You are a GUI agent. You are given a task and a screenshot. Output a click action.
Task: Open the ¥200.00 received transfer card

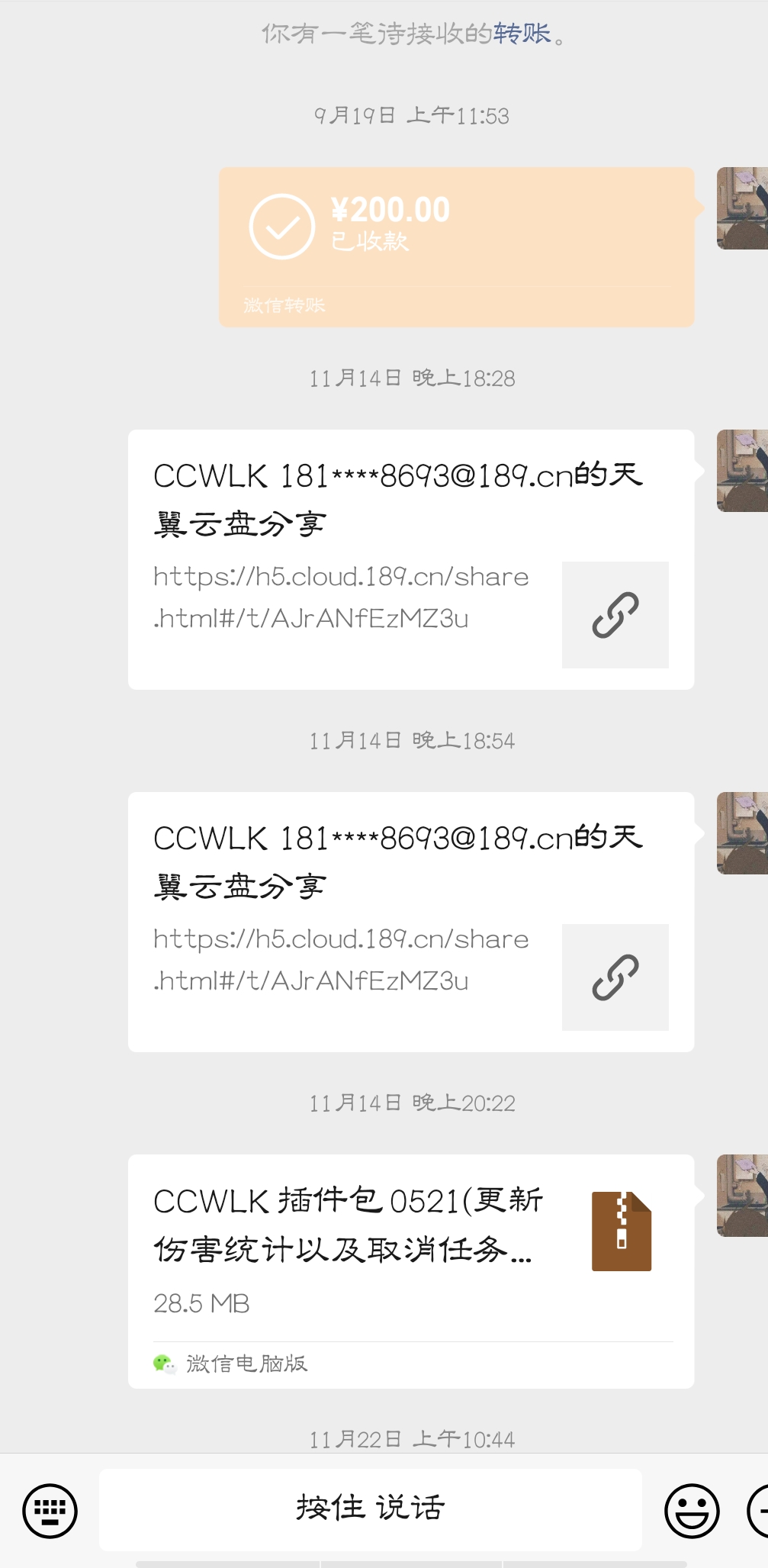(x=455, y=244)
